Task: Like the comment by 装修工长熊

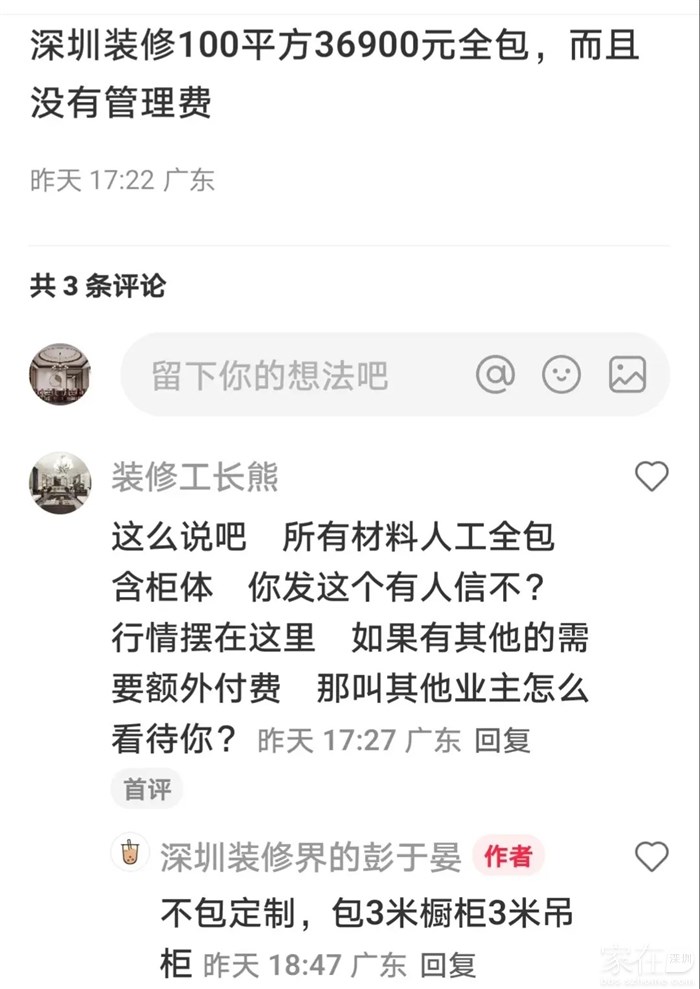Action: (651, 477)
